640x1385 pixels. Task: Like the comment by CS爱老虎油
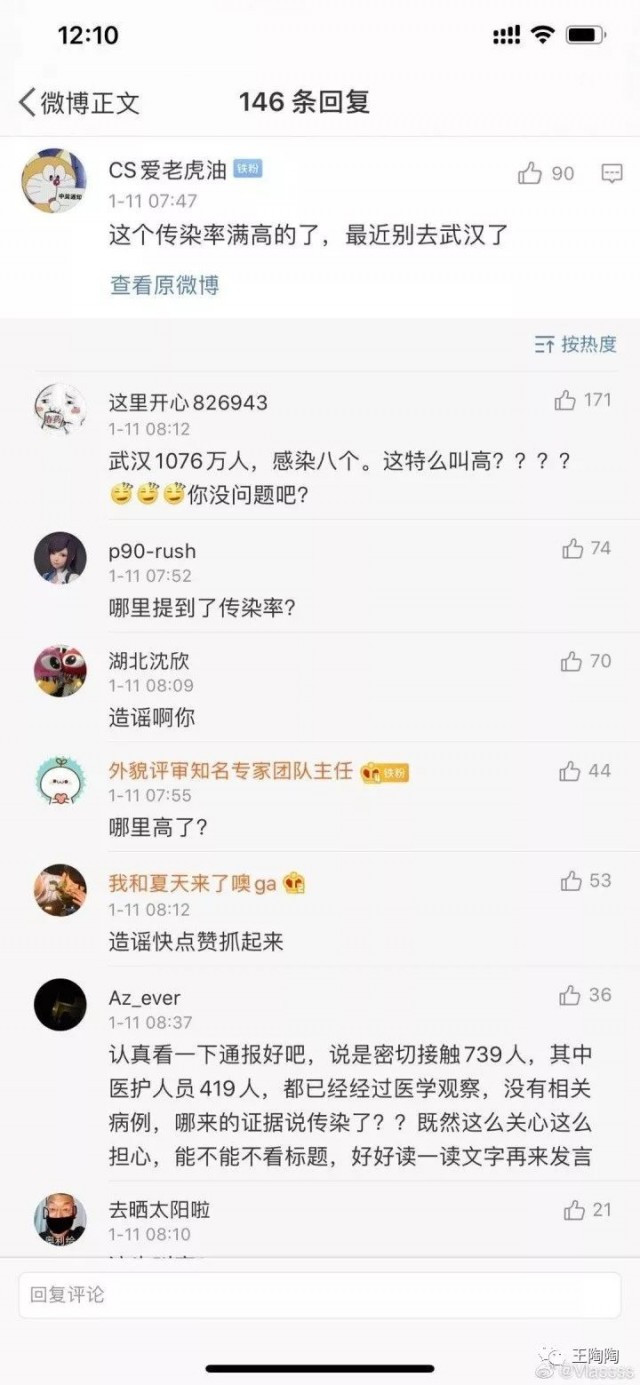point(530,174)
